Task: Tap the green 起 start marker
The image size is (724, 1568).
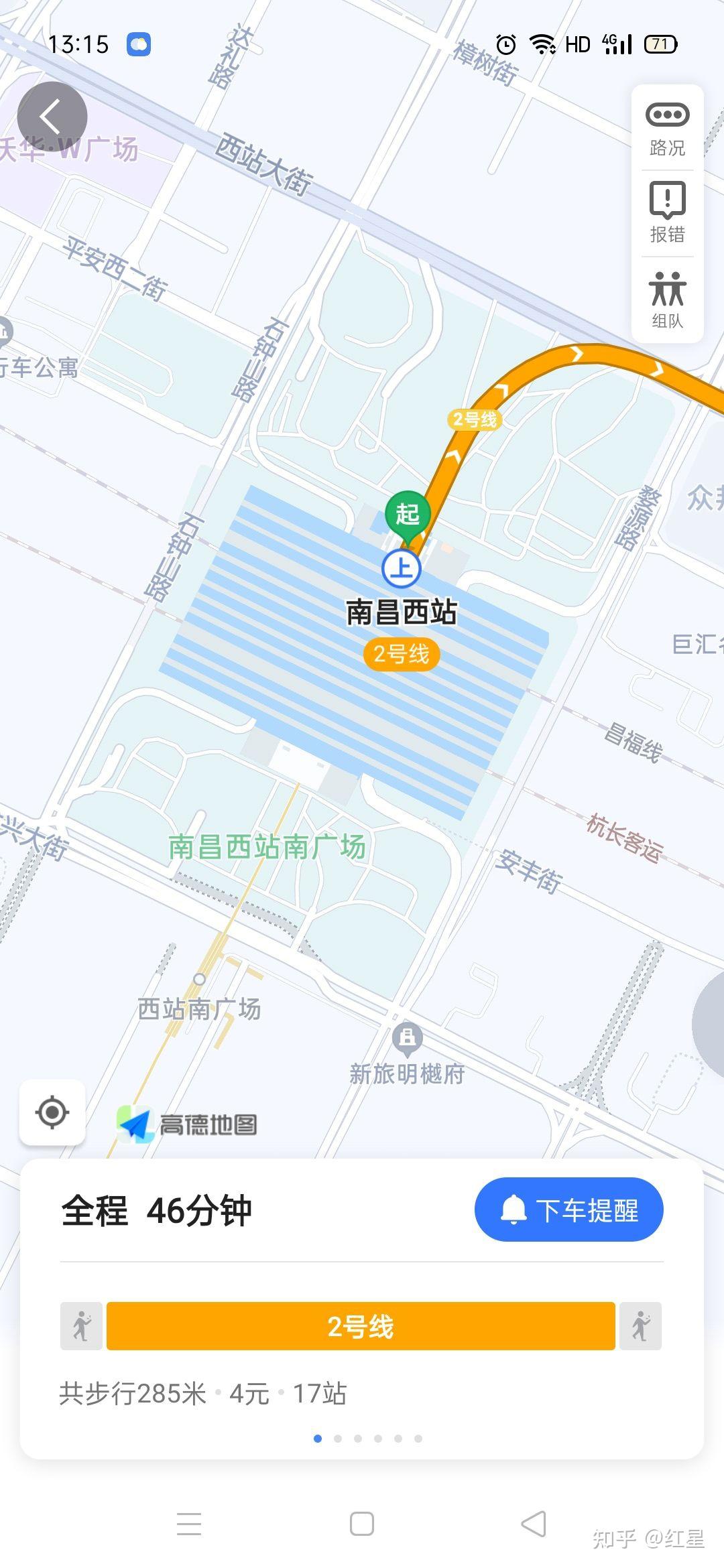Action: (407, 513)
